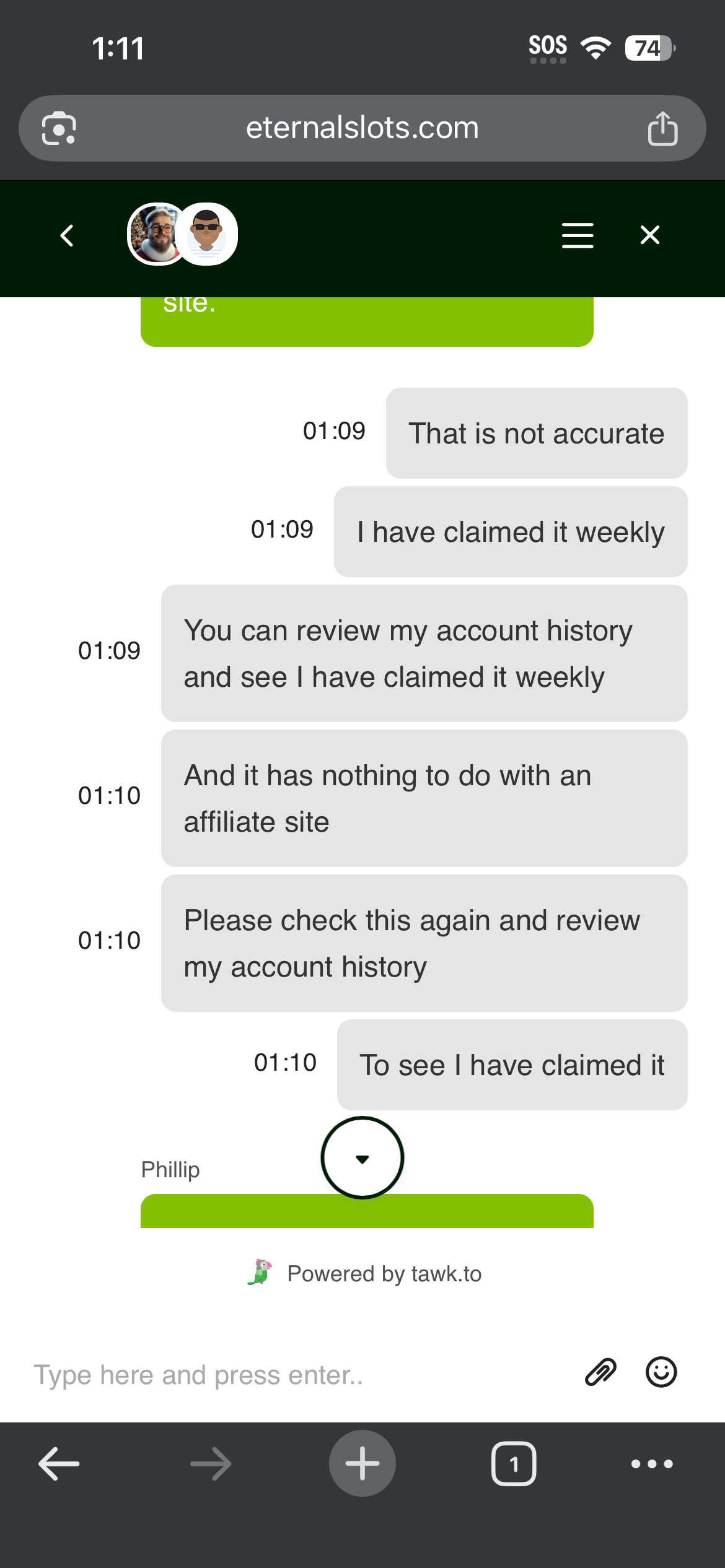
Task: View open tabs switcher
Action: [514, 1464]
